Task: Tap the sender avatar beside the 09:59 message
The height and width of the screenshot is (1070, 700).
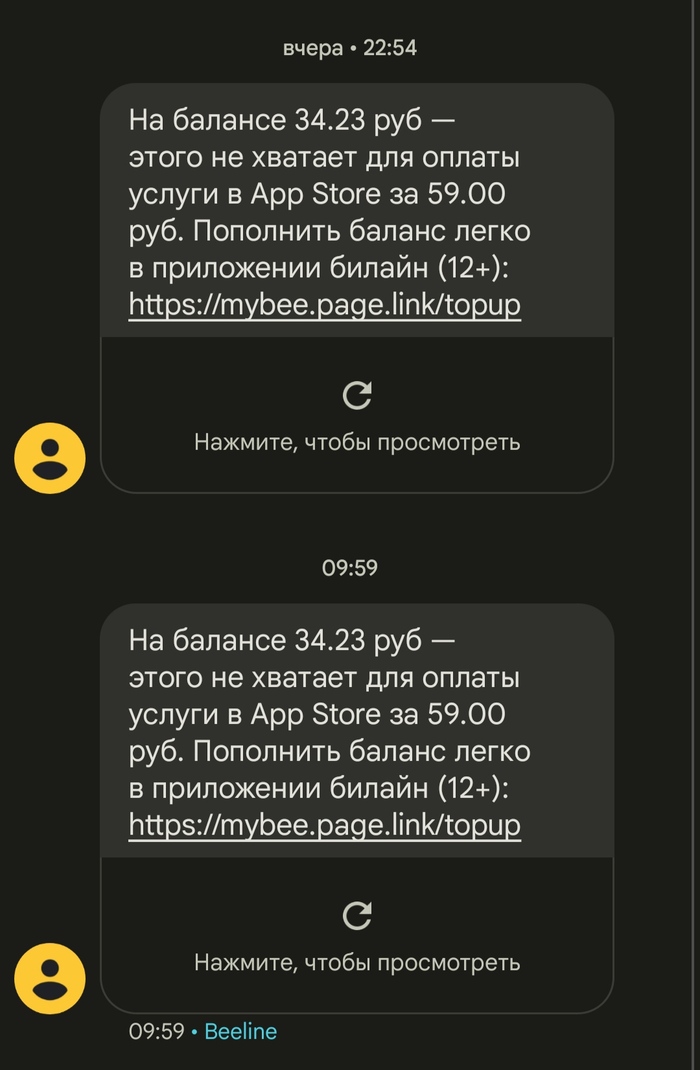Action: pos(50,979)
